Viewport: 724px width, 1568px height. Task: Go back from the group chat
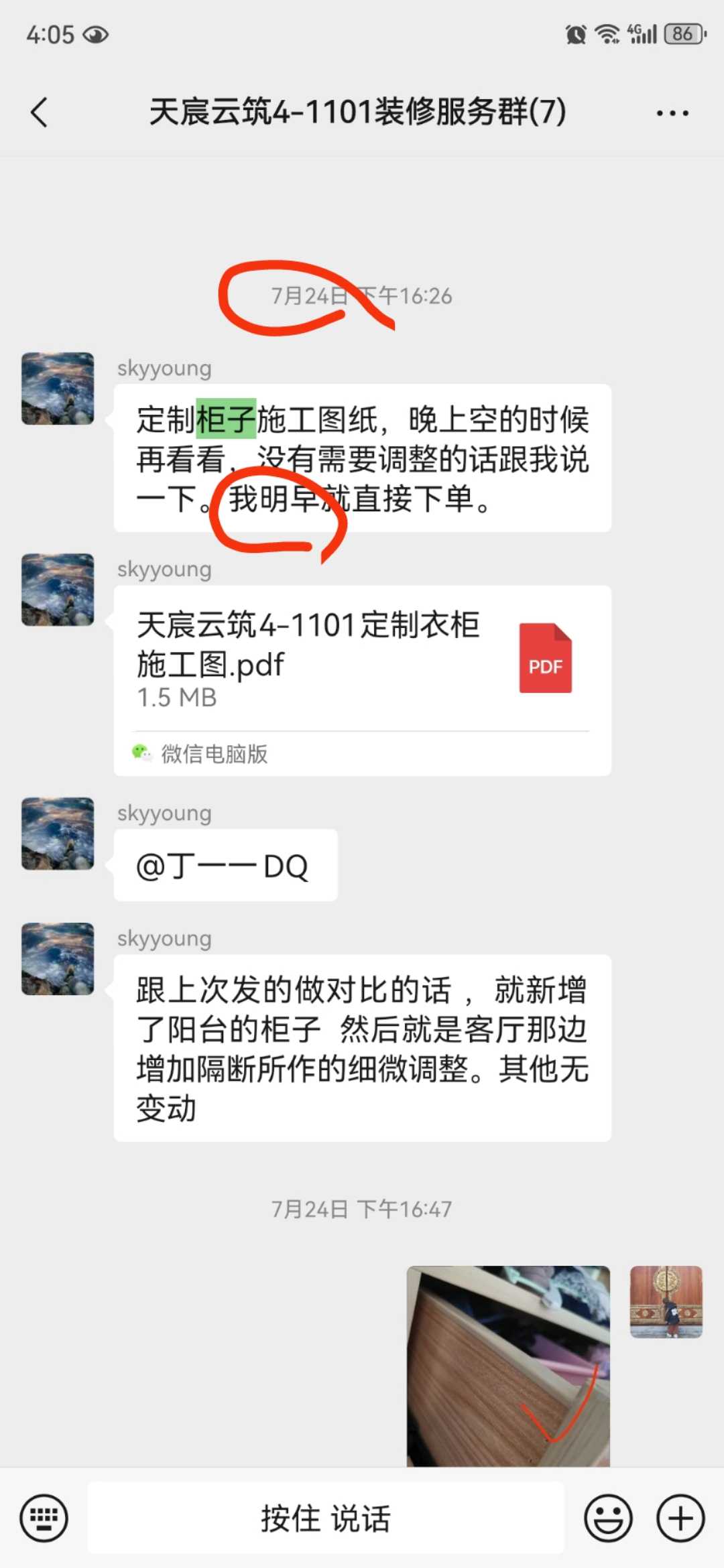(40, 112)
